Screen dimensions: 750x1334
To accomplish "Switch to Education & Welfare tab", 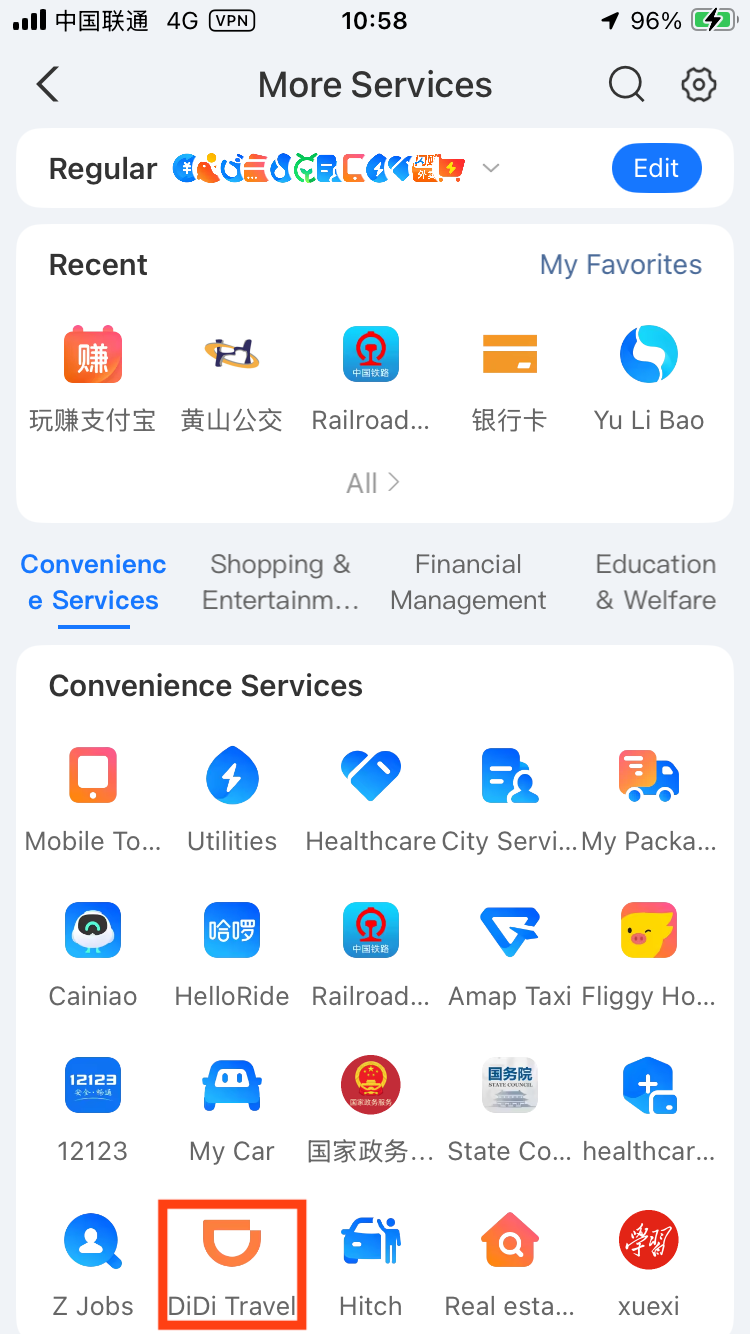I will (x=656, y=582).
